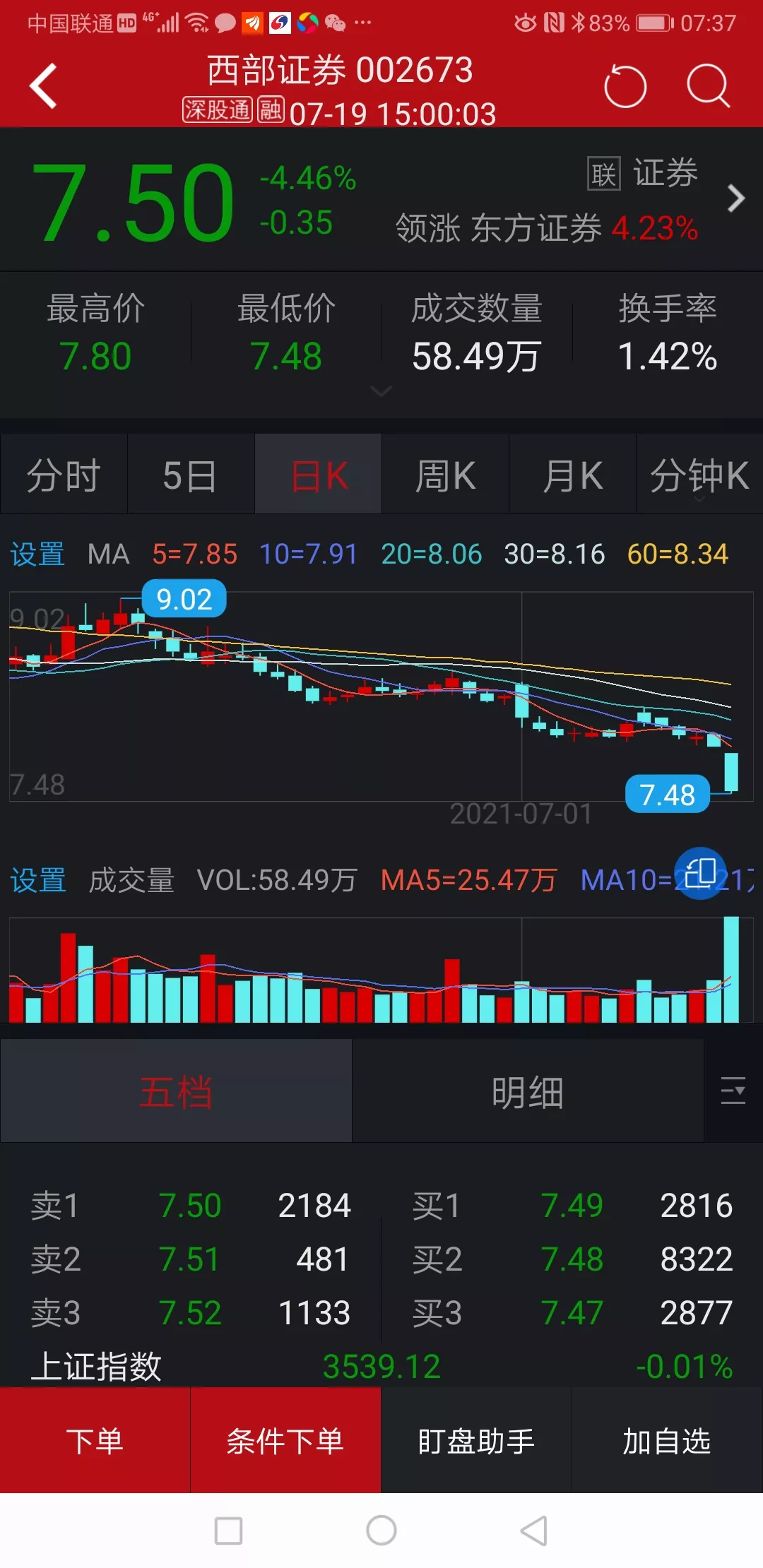Add stock to watchlist with 加自选

tap(667, 1442)
